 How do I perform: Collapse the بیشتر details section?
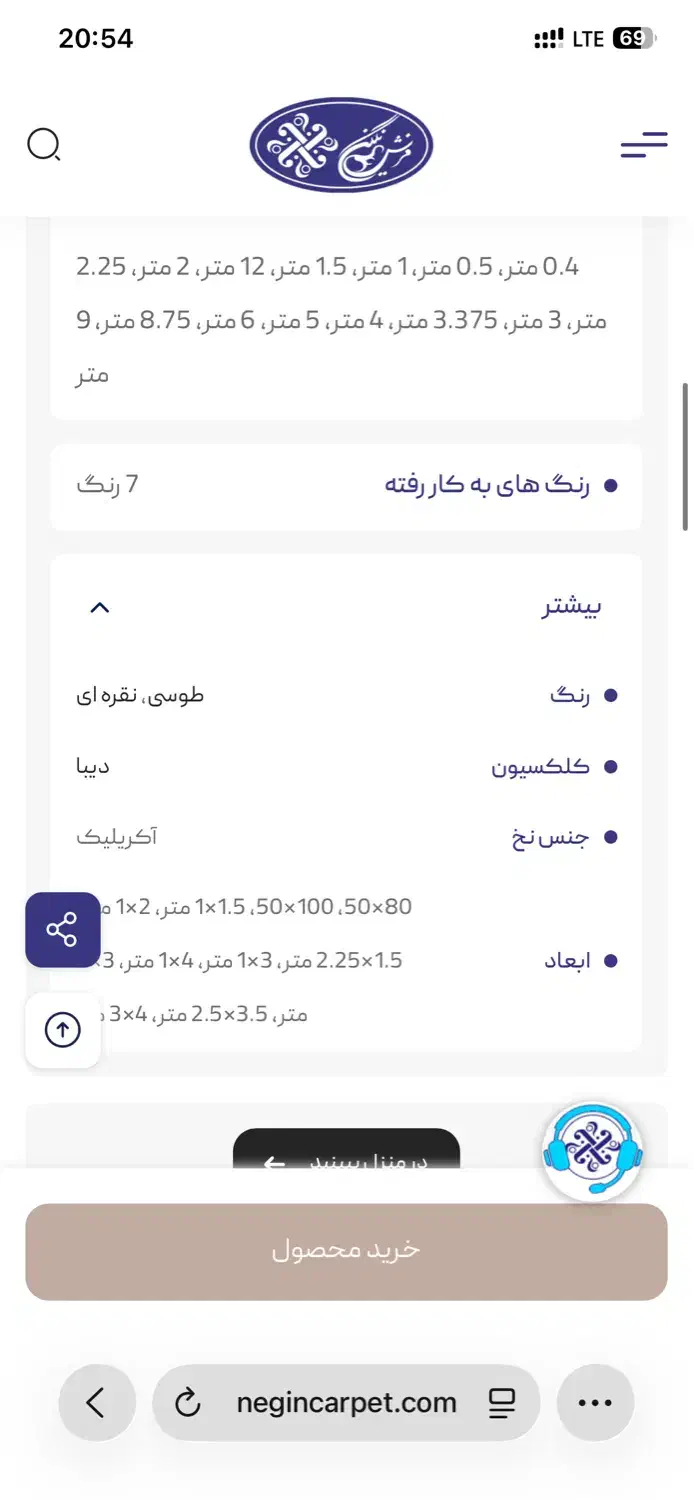point(100,607)
